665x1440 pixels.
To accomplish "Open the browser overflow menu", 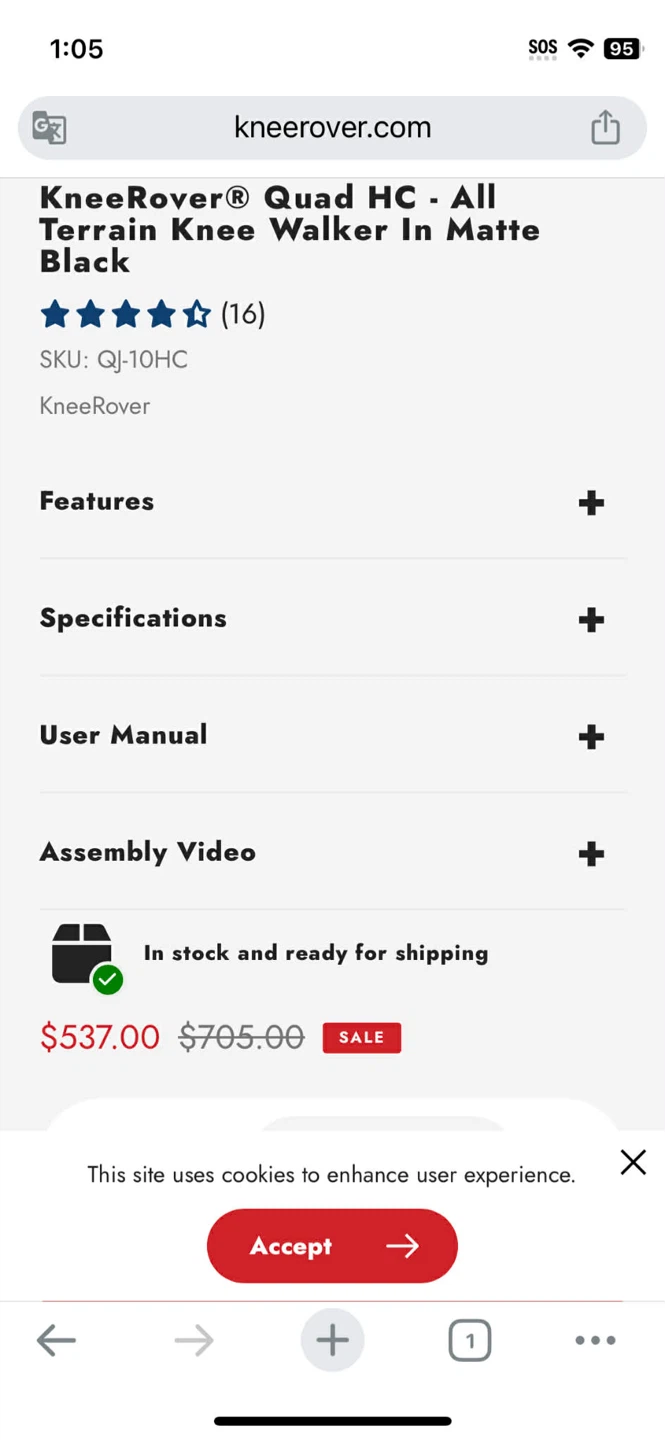I will pos(595,1340).
